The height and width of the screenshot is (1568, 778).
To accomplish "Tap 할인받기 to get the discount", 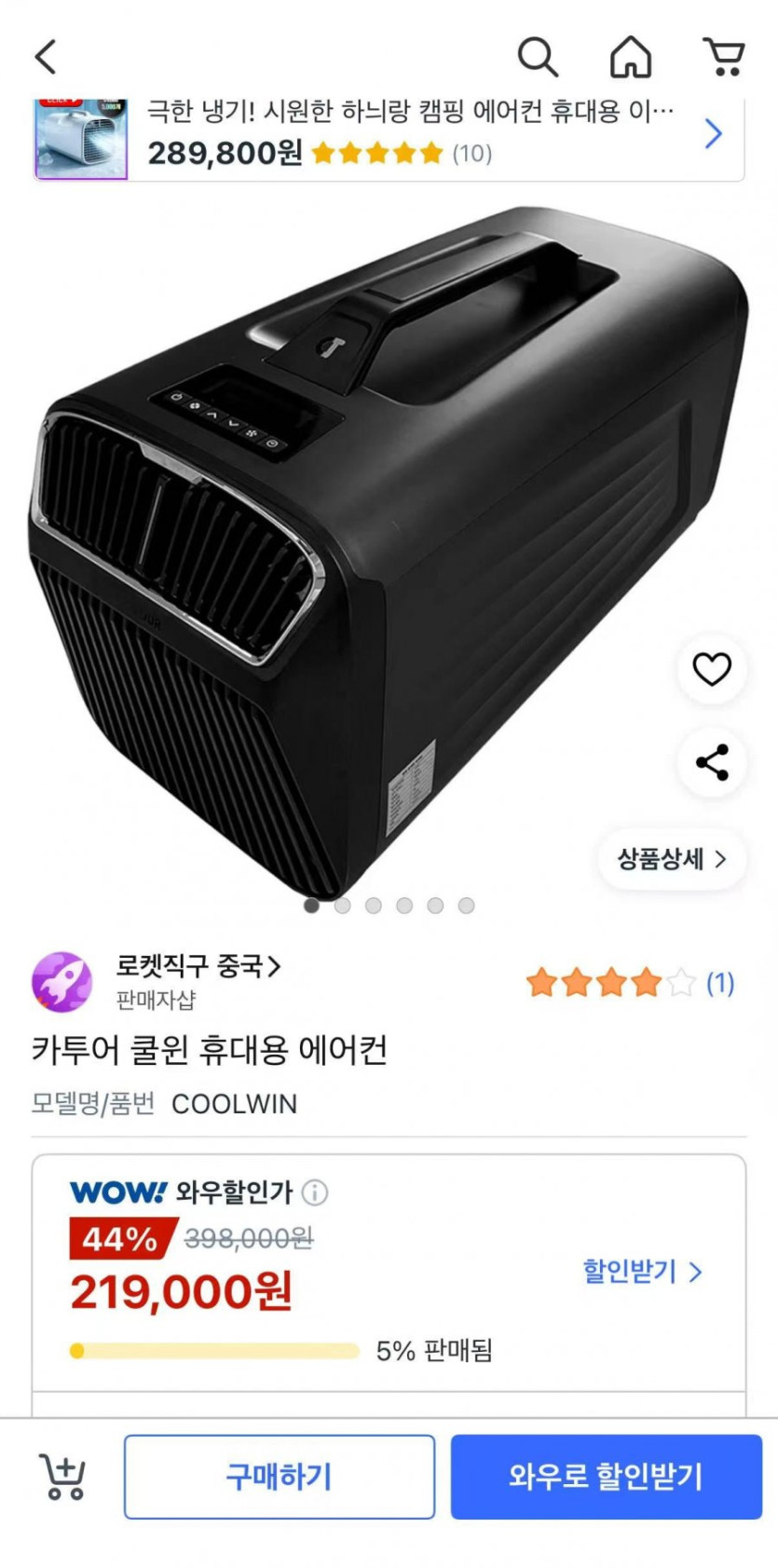I will [x=641, y=1272].
